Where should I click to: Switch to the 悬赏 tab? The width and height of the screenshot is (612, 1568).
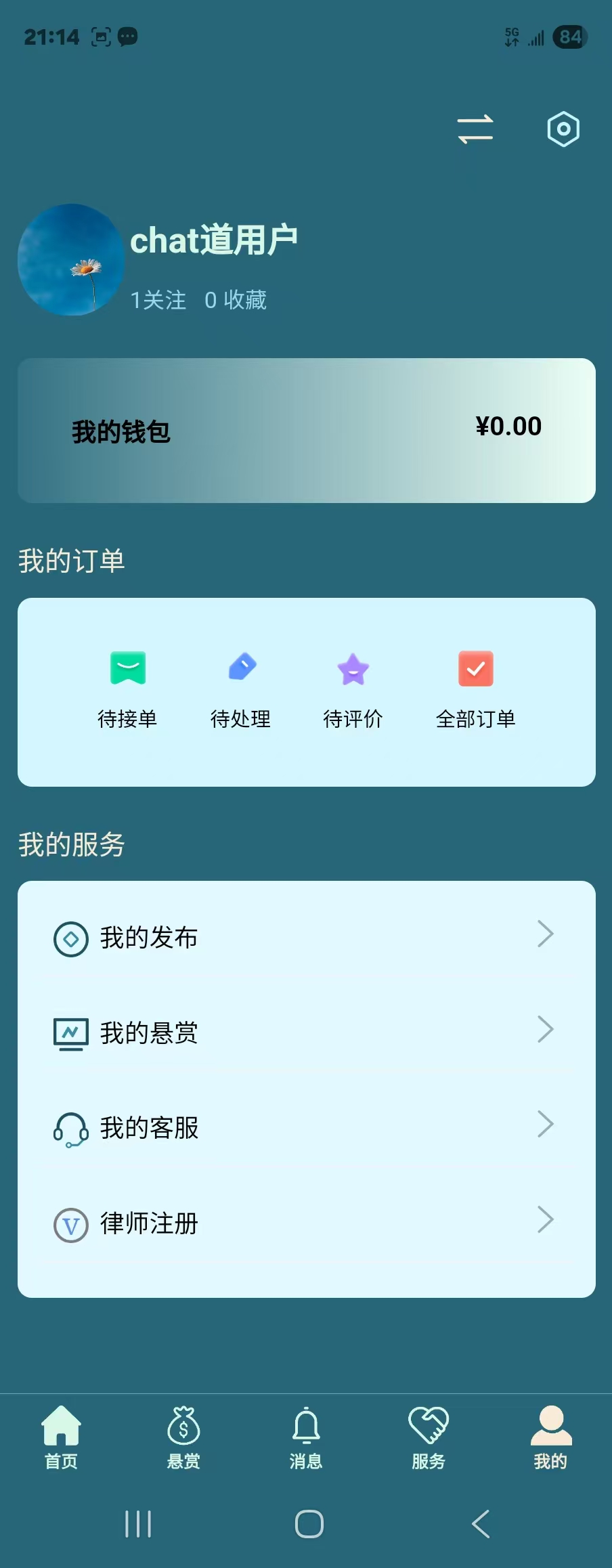pyautogui.click(x=183, y=1437)
